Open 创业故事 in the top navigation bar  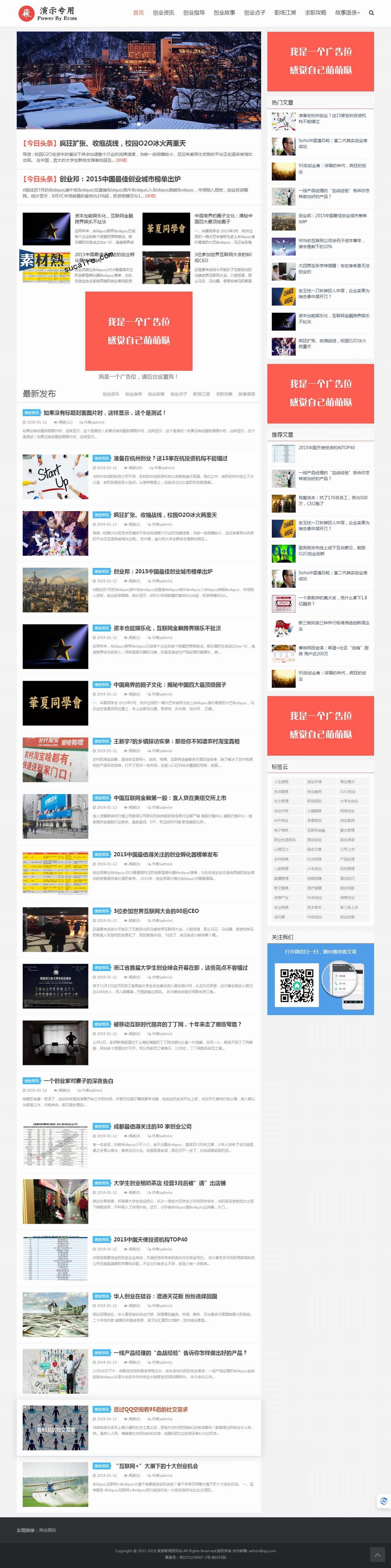coord(224,13)
